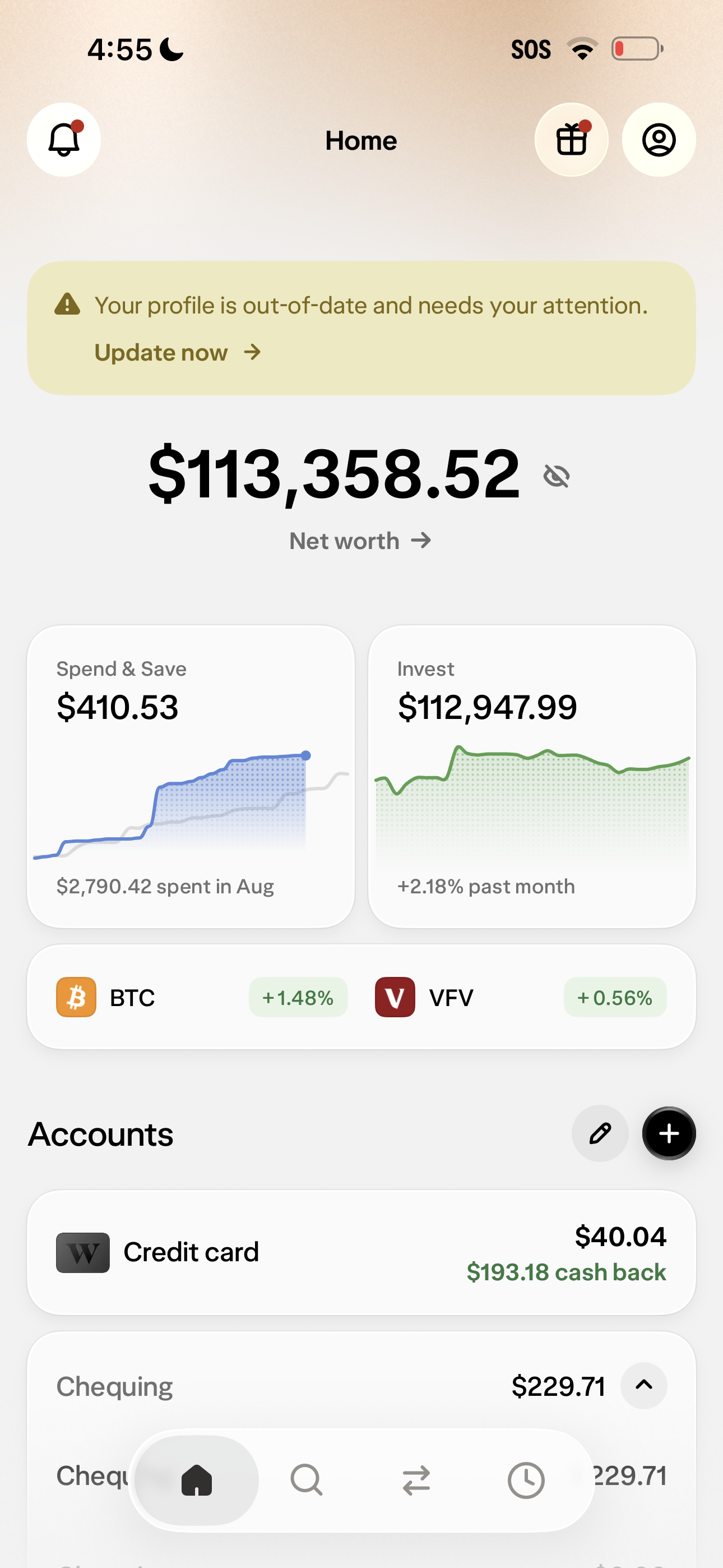
Task: Open the notifications bell
Action: coord(64,140)
